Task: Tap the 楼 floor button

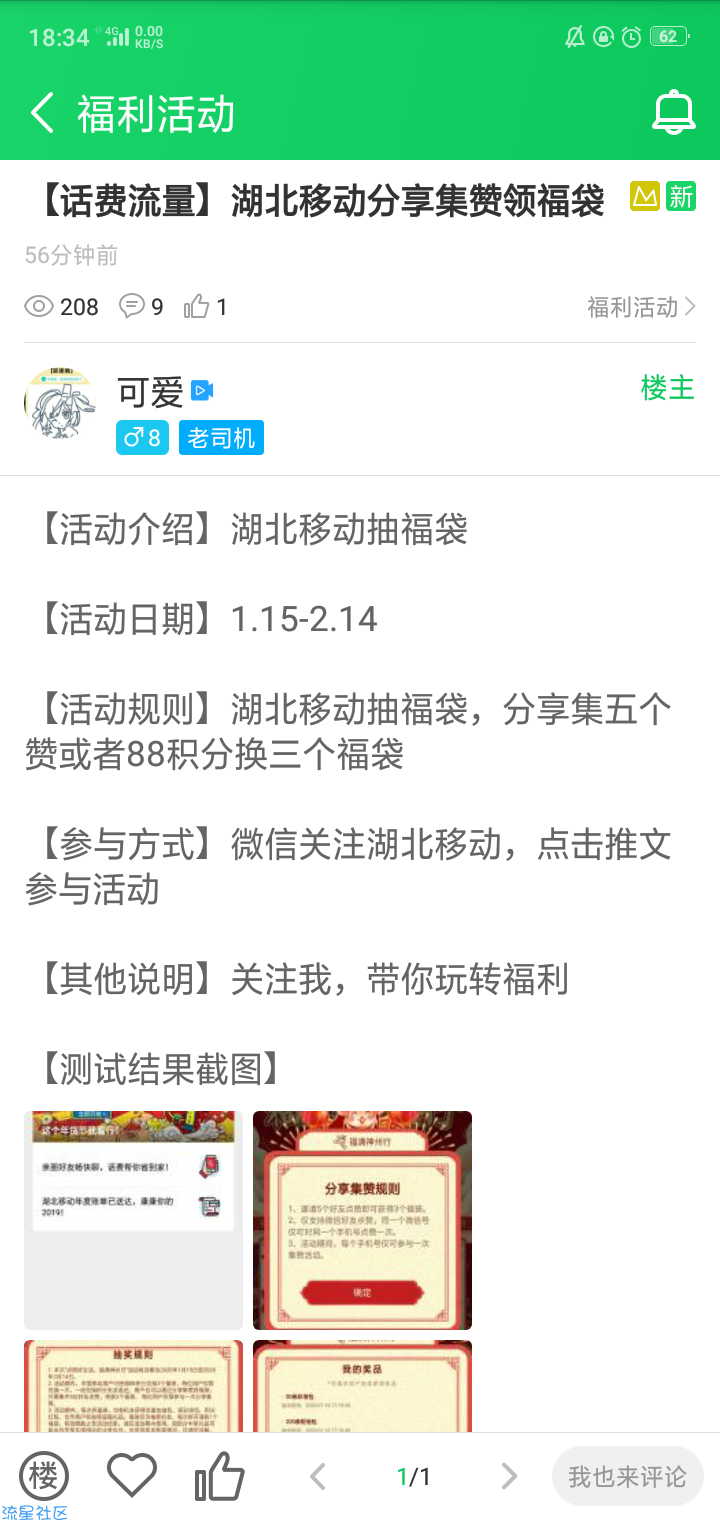Action: point(44,1476)
